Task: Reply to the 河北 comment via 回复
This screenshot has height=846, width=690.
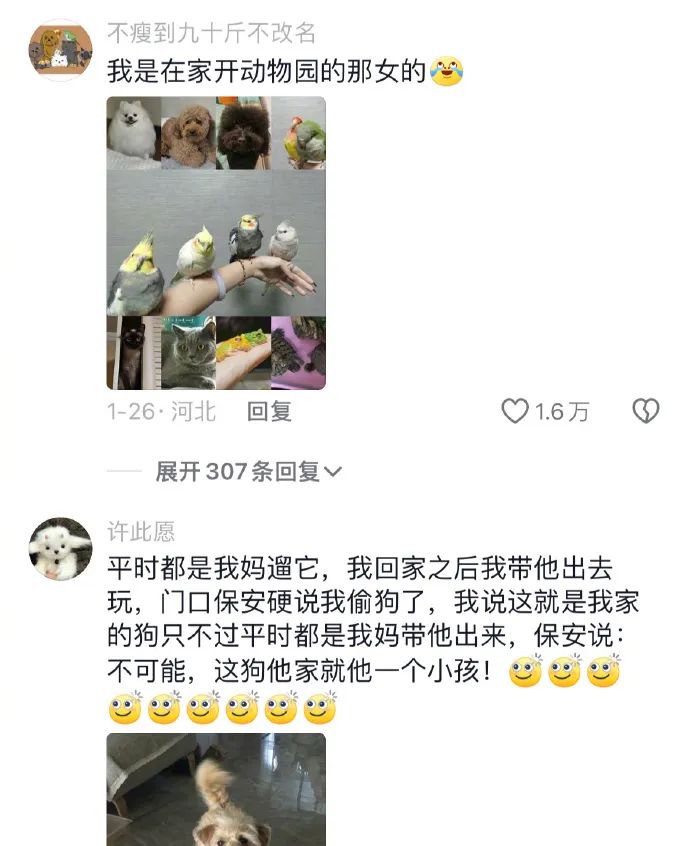Action: [x=269, y=411]
